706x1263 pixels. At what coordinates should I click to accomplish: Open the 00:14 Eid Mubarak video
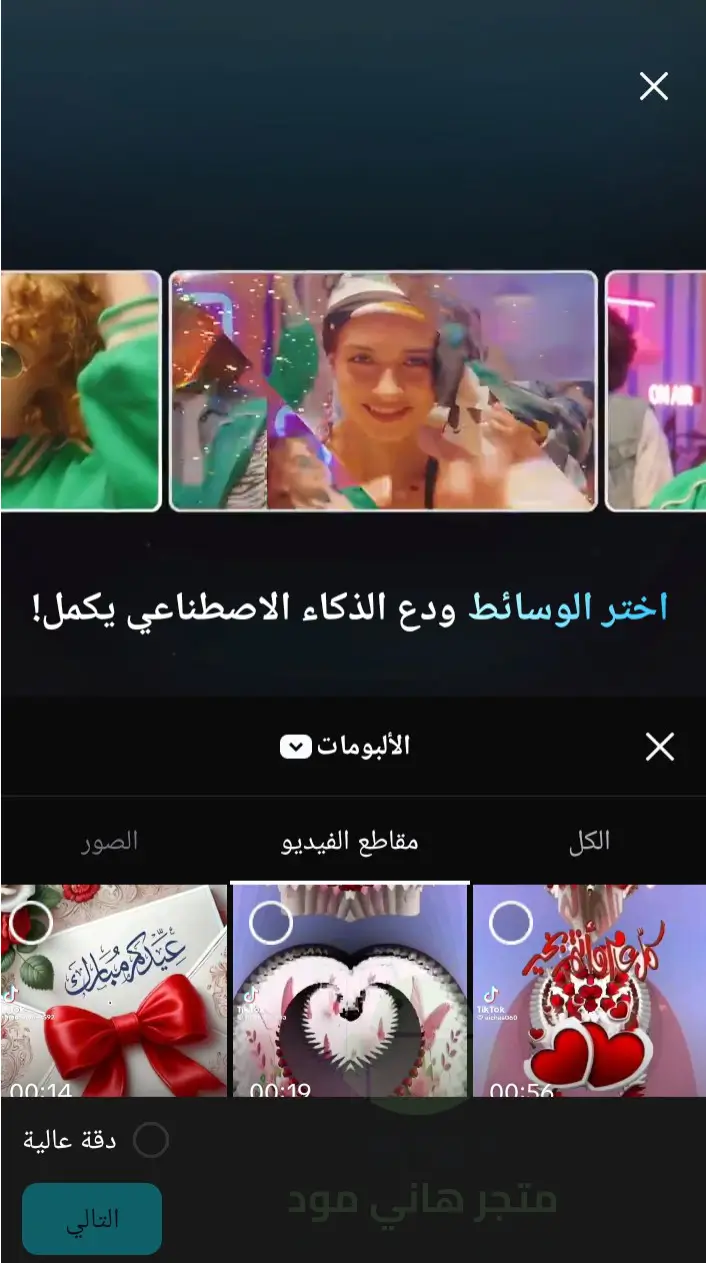pos(114,991)
